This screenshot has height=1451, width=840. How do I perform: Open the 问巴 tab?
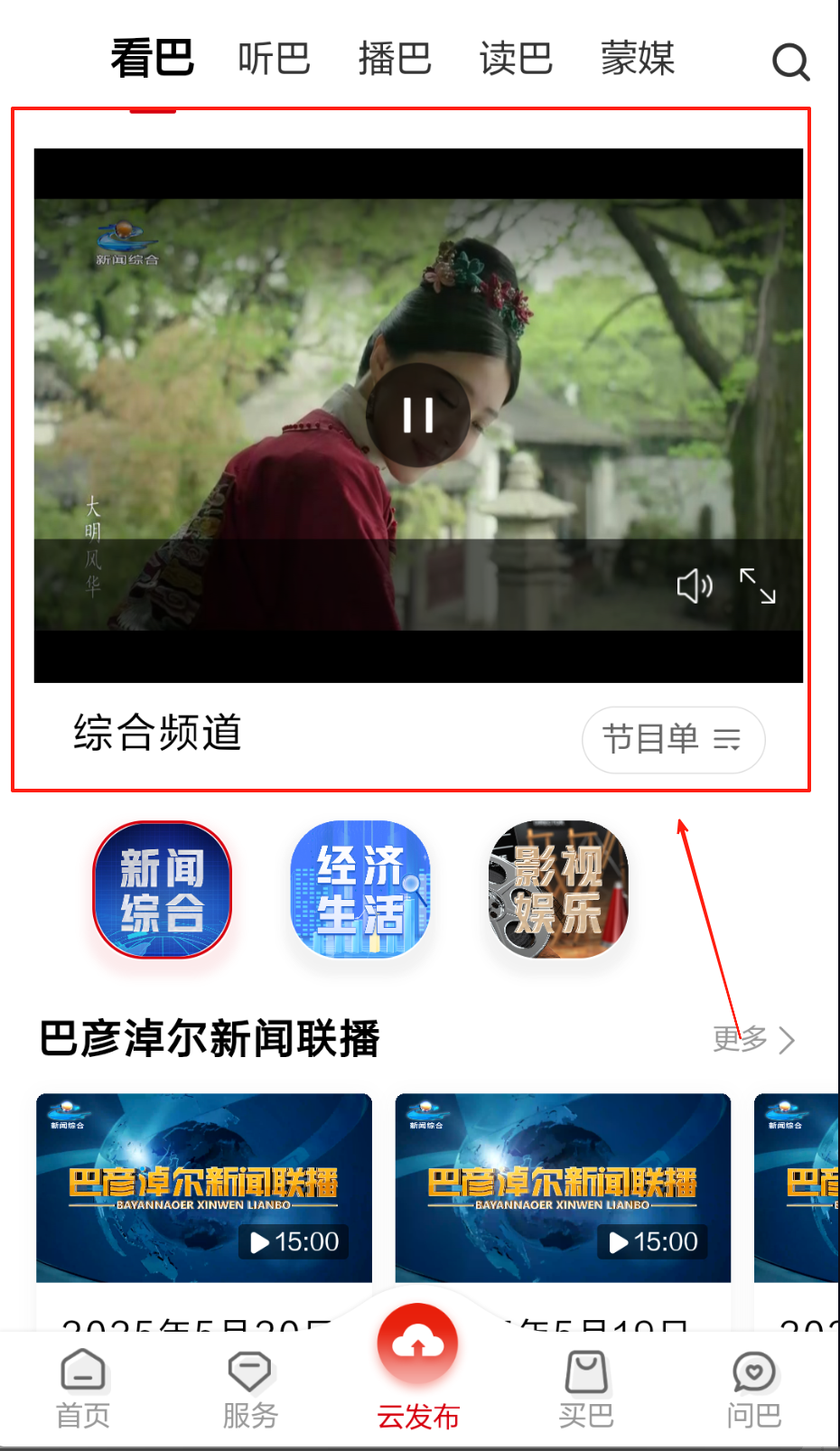click(x=754, y=1389)
